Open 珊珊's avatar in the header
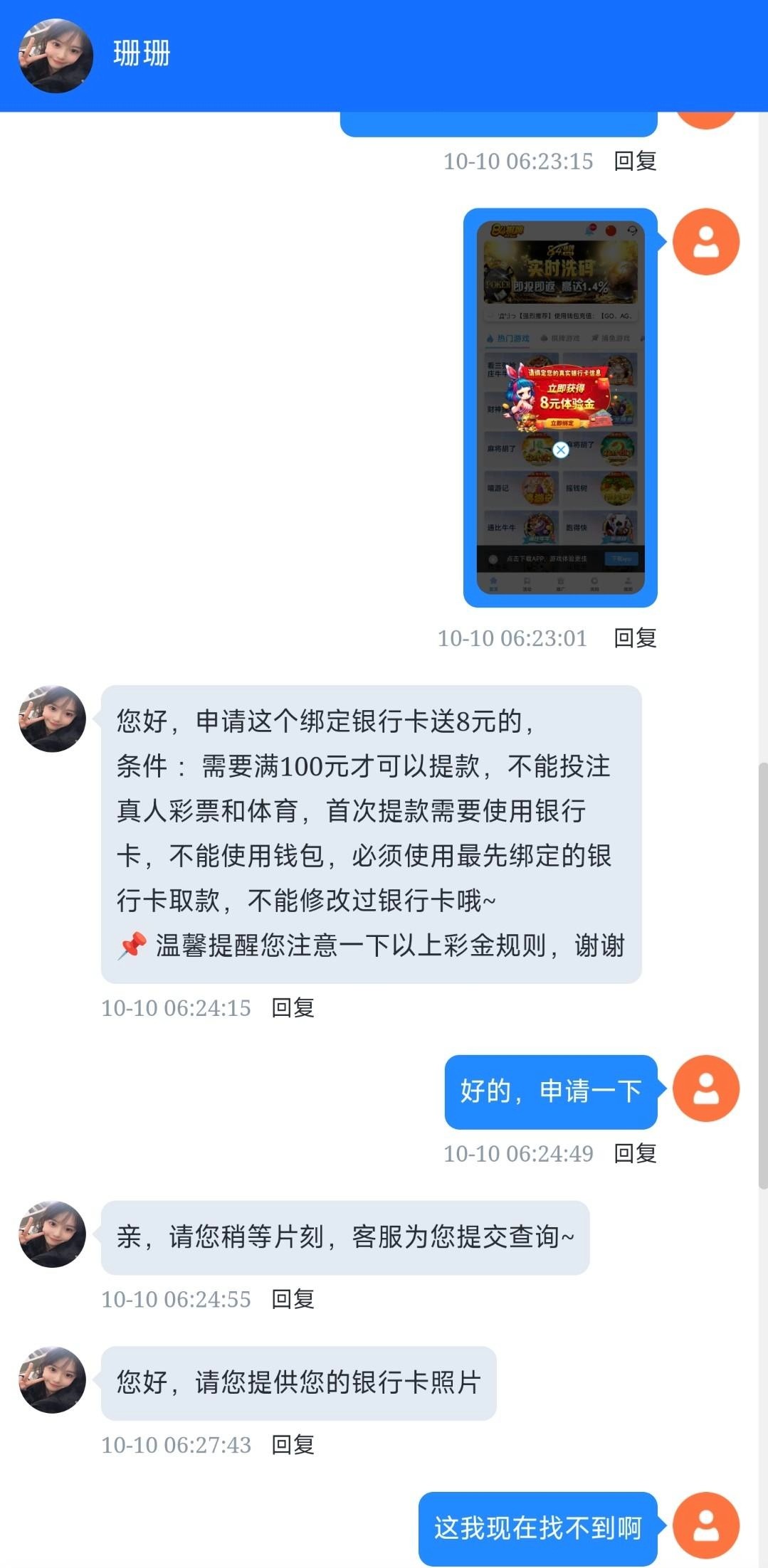Viewport: 768px width, 1568px height. click(56, 55)
